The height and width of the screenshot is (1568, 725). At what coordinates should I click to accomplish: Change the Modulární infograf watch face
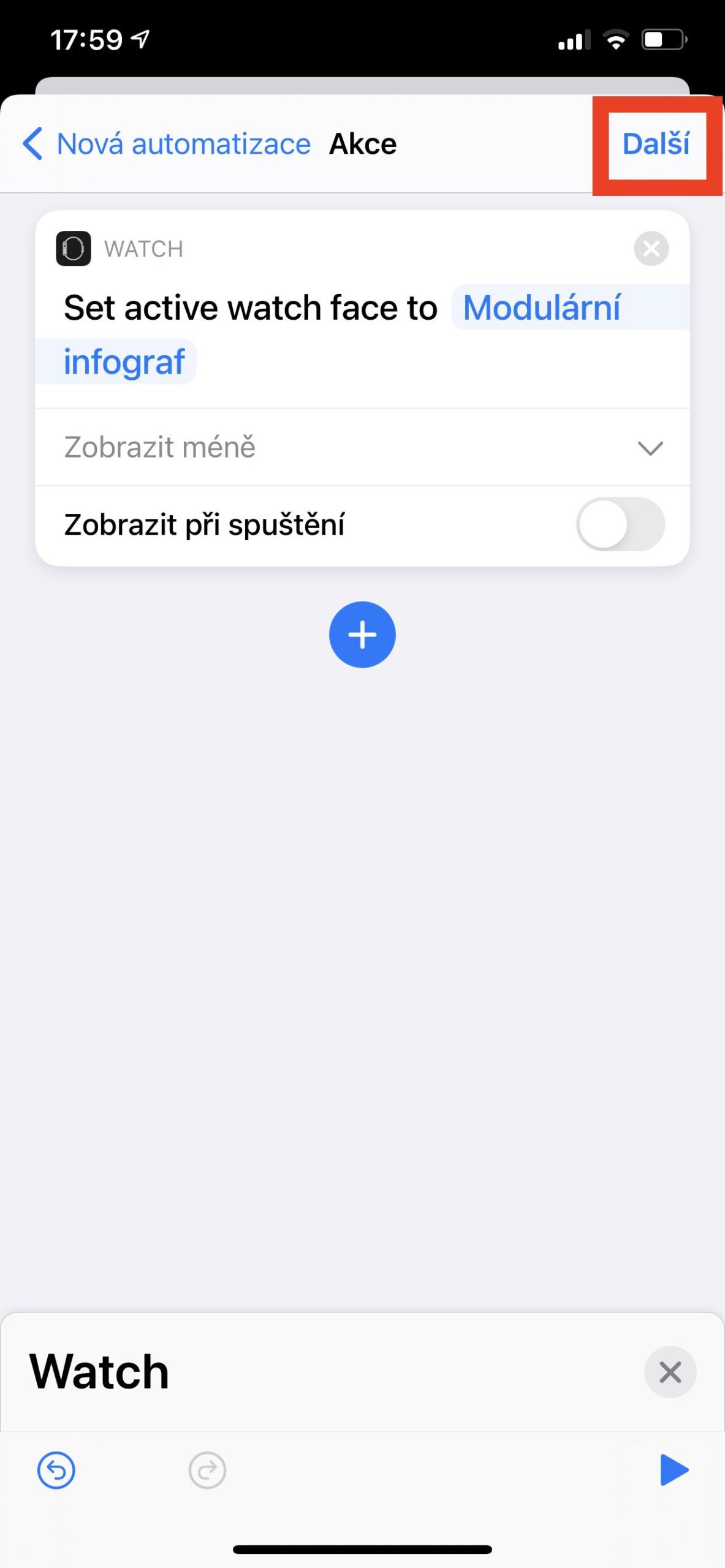click(542, 307)
